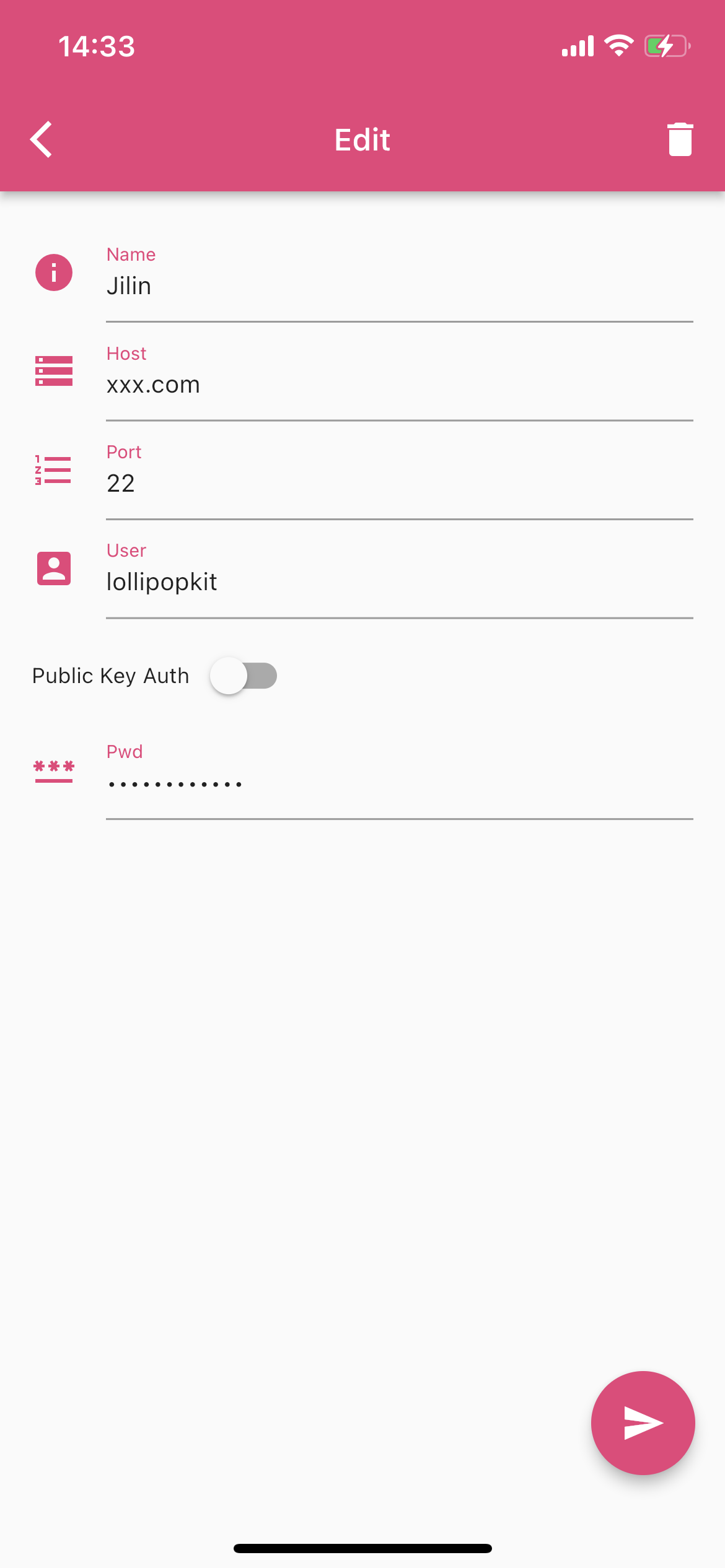Change the Port field value 22

click(397, 483)
